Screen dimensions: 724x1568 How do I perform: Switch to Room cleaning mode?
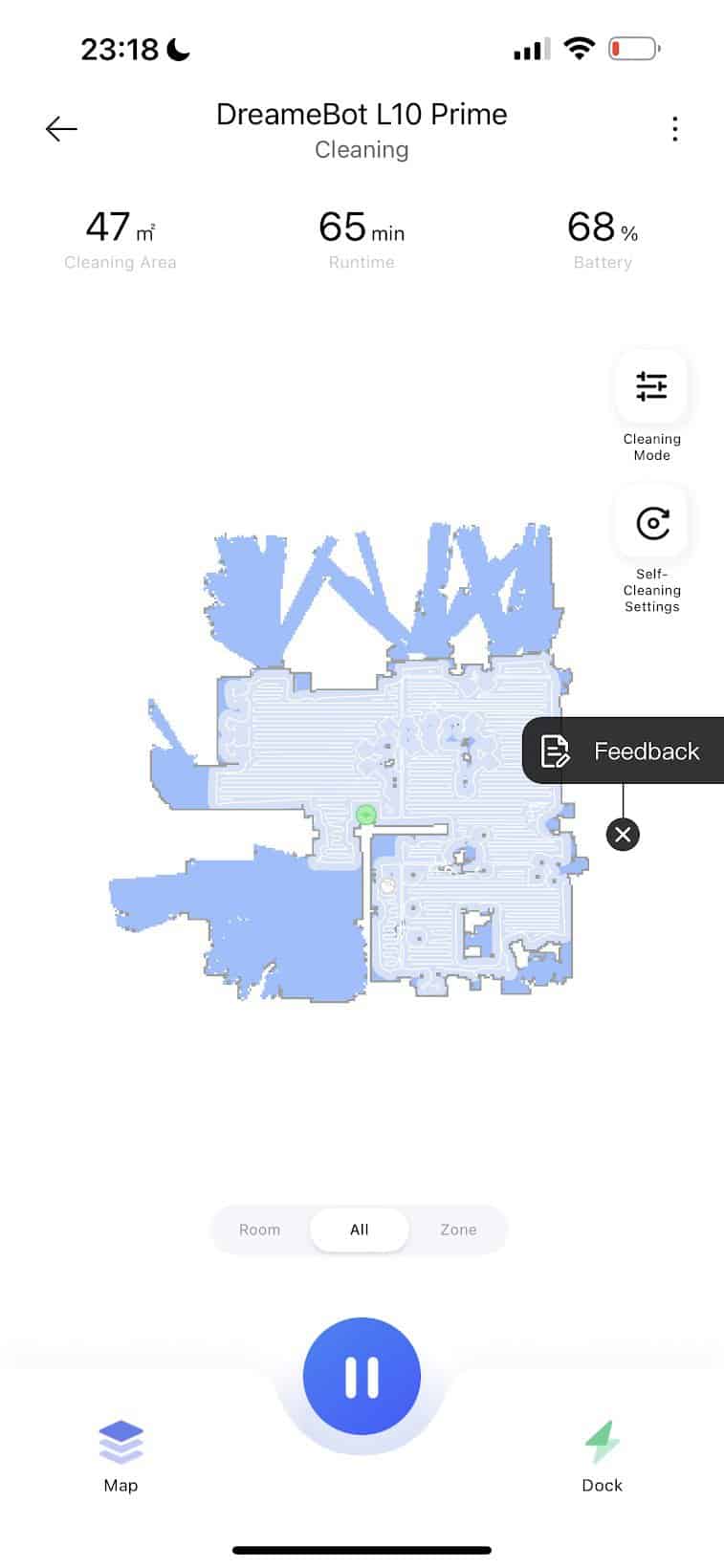[260, 1230]
